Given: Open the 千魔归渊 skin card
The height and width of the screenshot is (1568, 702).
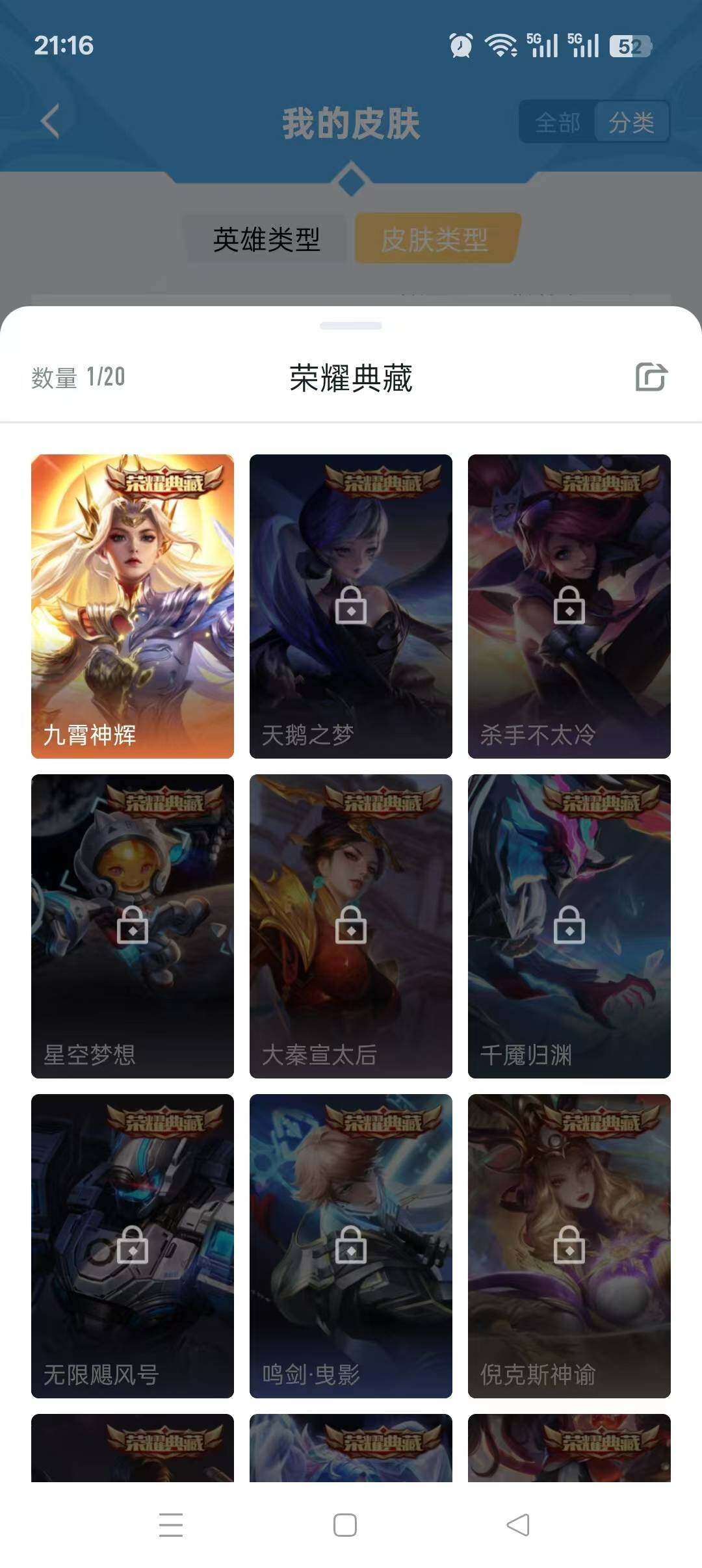Looking at the screenshot, I should 569,926.
